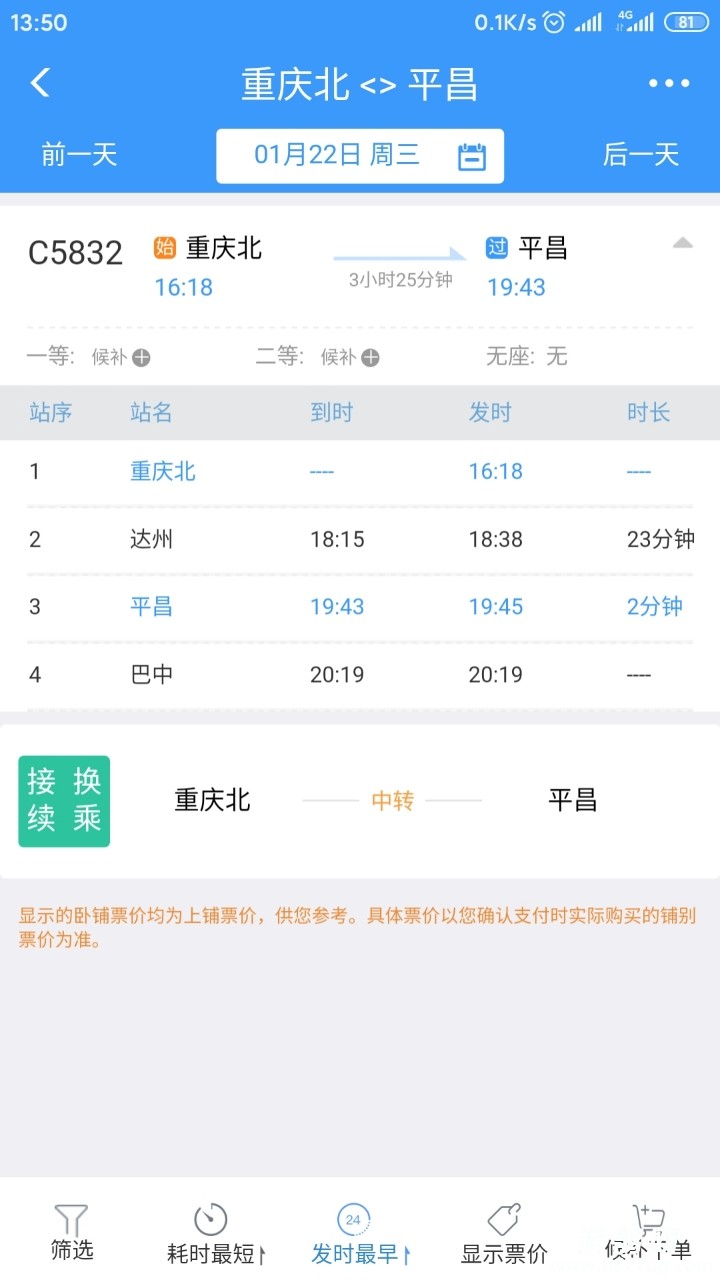Open the 筛选 filter

pyautogui.click(x=71, y=1232)
